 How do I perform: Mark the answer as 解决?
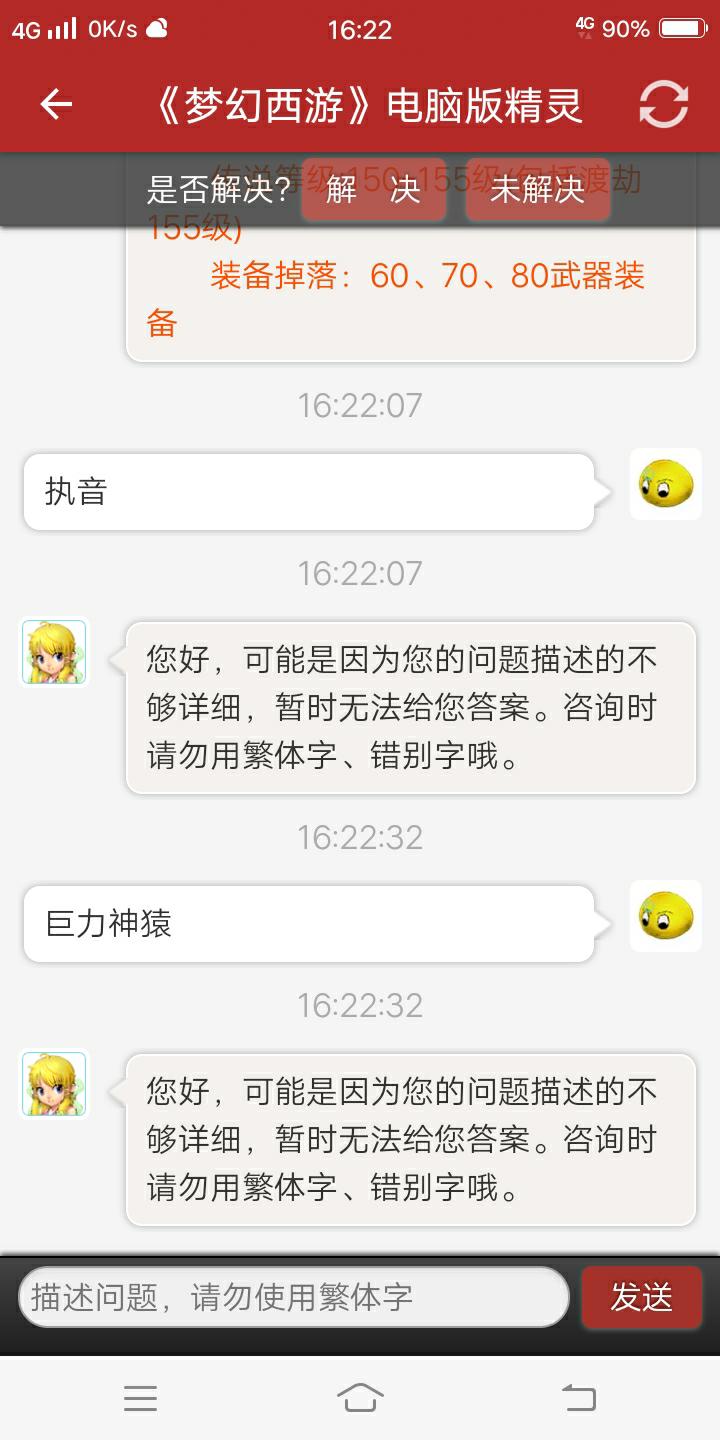point(373,189)
